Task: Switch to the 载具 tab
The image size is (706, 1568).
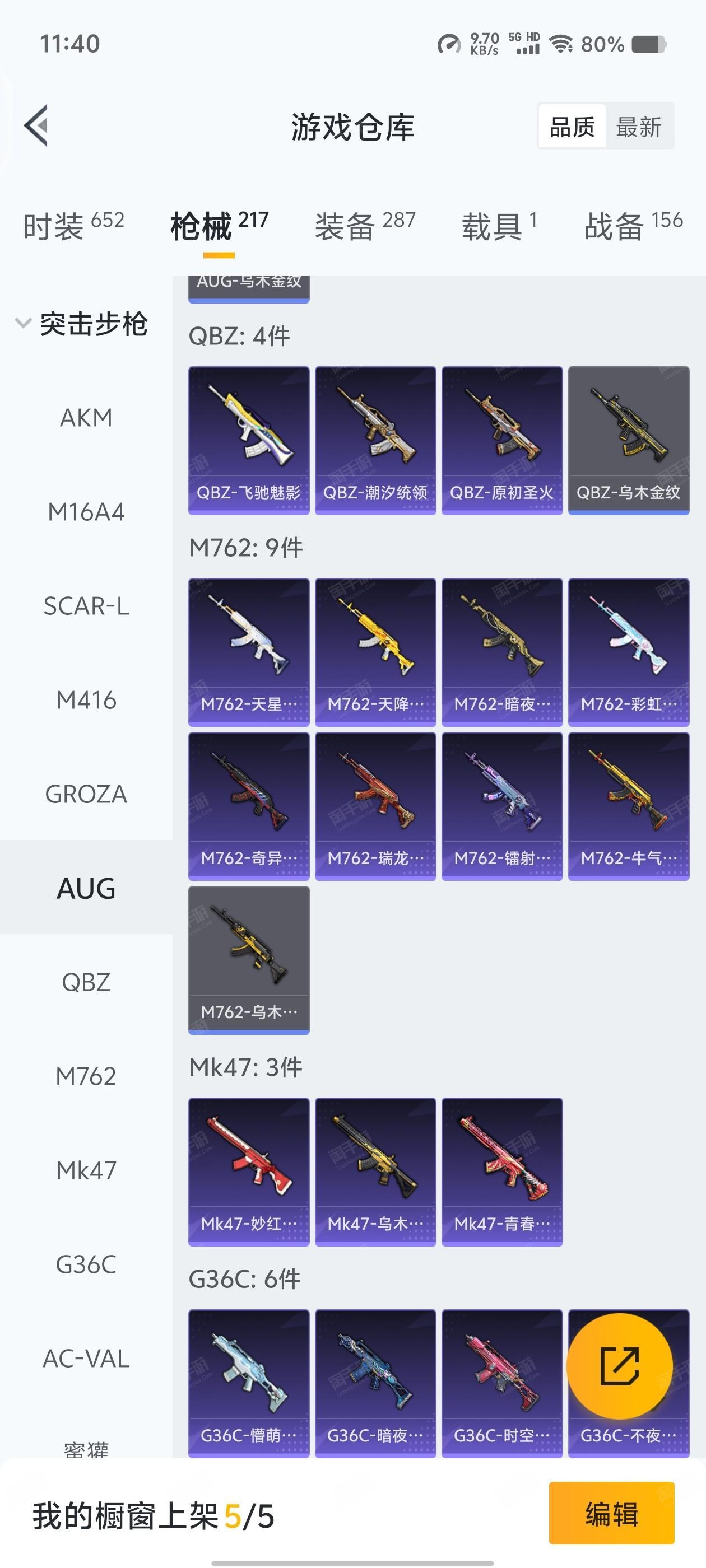Action: click(499, 225)
